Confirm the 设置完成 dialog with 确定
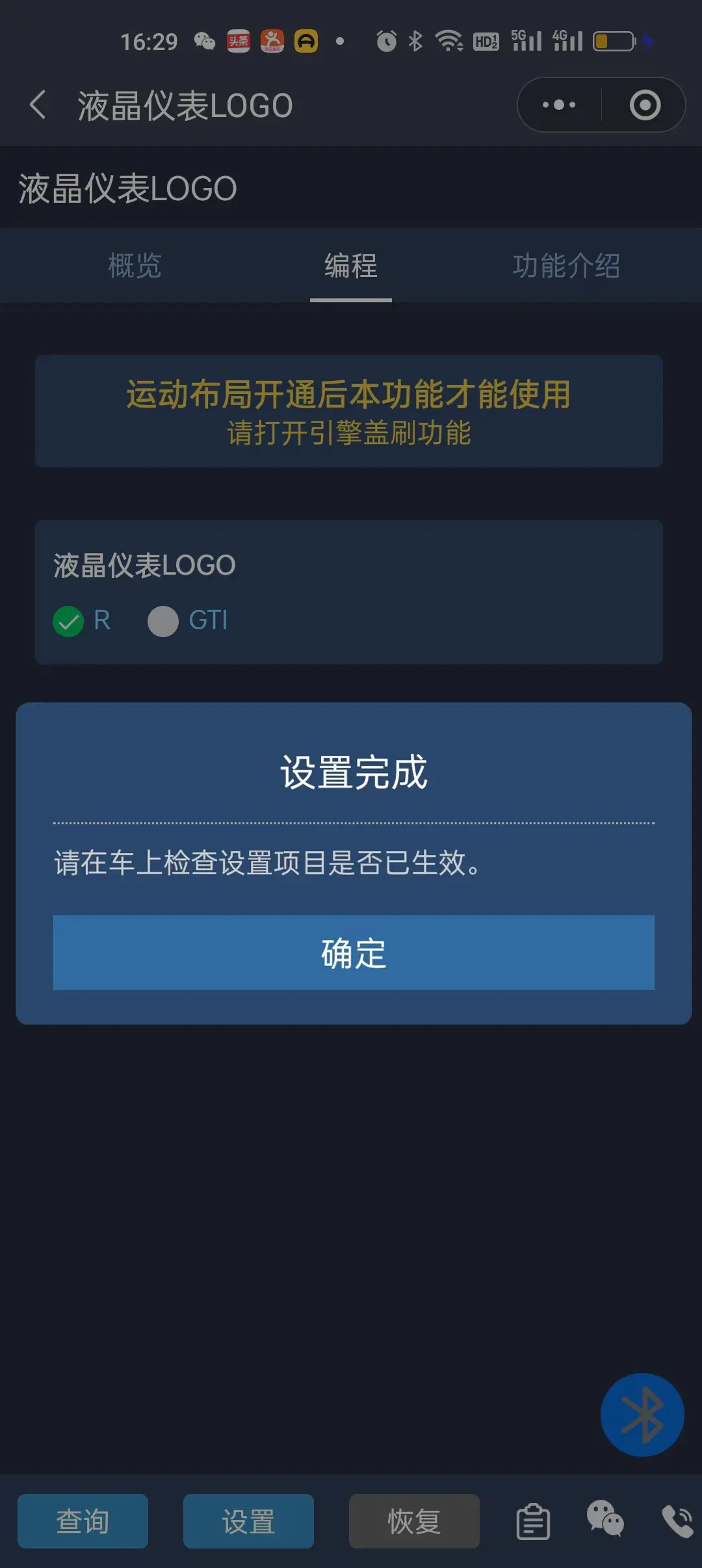Viewport: 702px width, 1568px height. point(354,952)
